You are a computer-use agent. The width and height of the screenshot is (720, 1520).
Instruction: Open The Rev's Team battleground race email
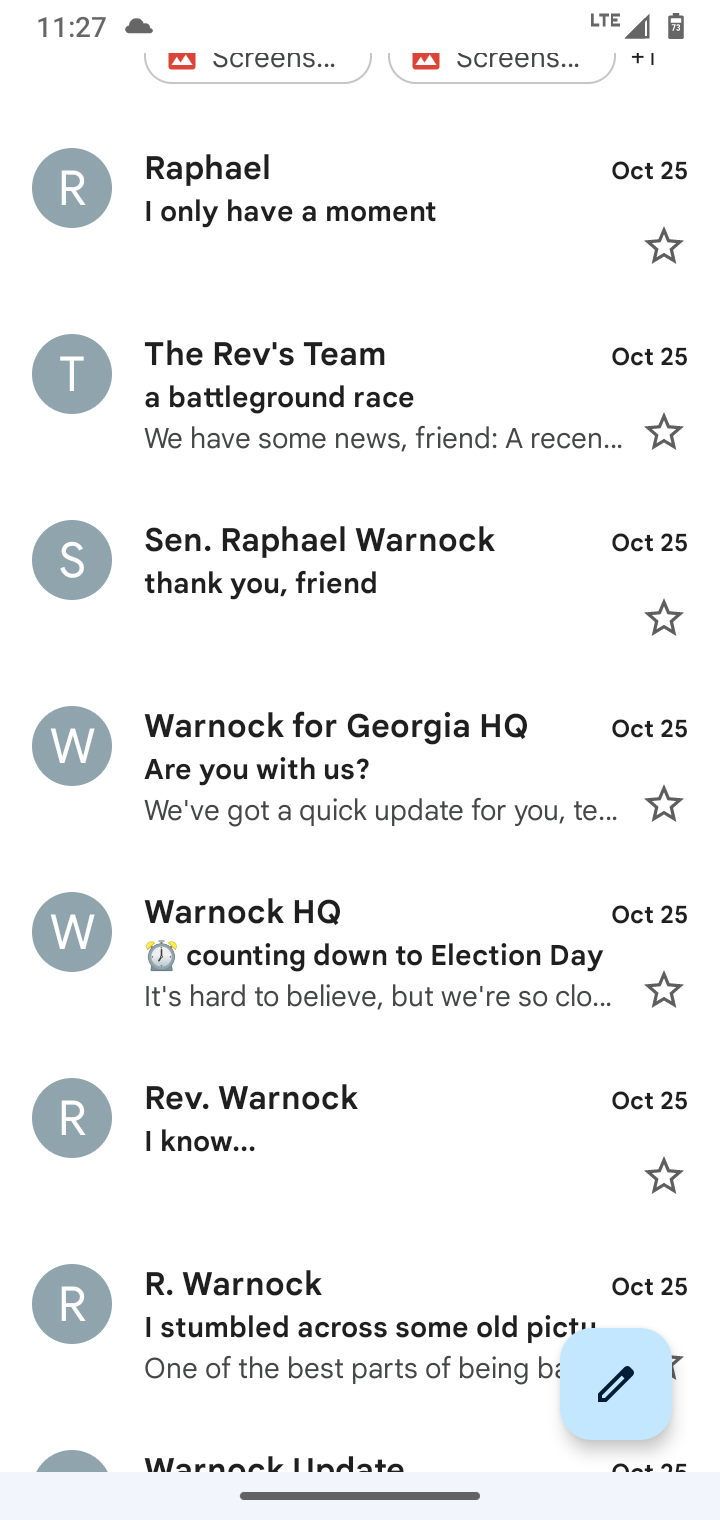pyautogui.click(x=360, y=394)
